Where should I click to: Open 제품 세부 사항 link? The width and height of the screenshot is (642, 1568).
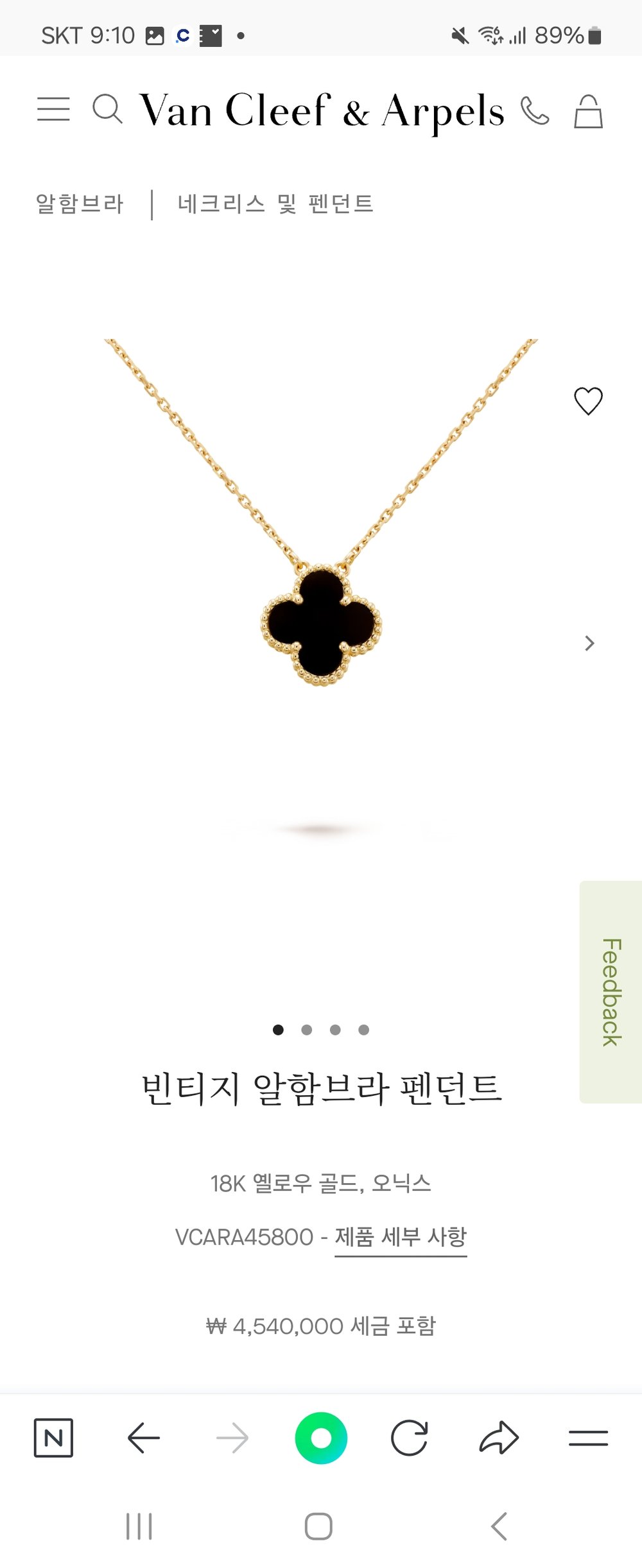pyautogui.click(x=401, y=1236)
